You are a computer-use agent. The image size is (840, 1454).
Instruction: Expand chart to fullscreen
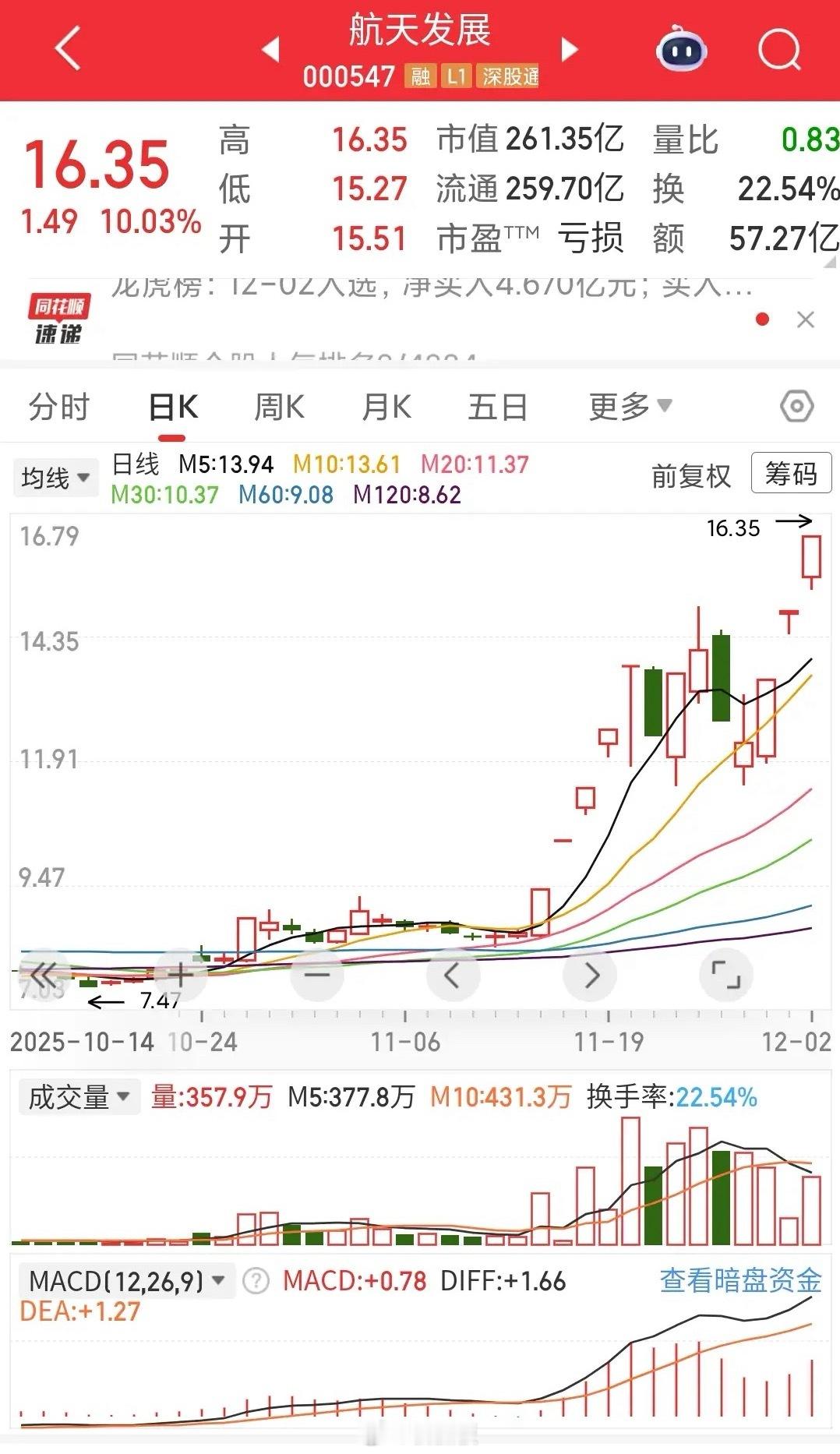coord(725,974)
